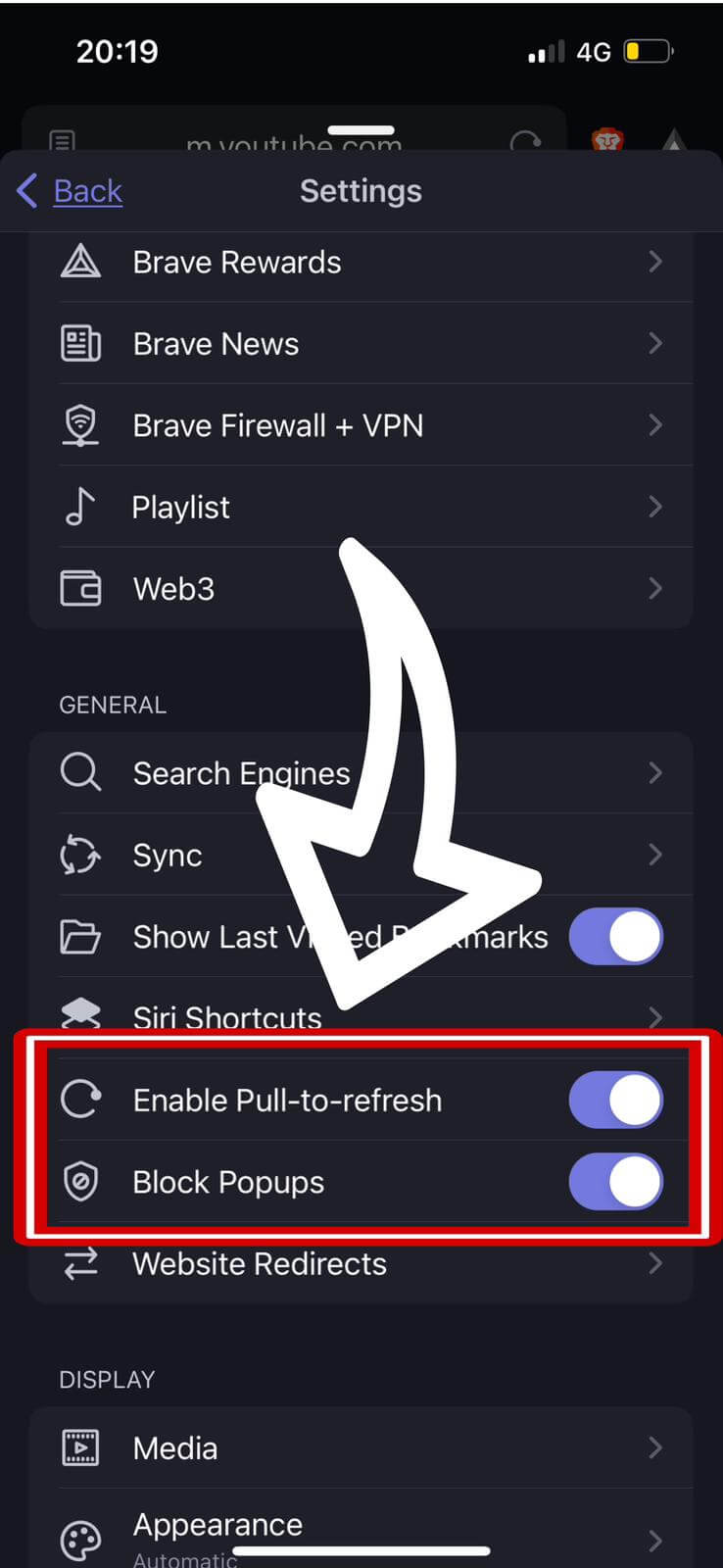The image size is (723, 1568).
Task: Select the Web3 wallet icon
Action: point(80,588)
